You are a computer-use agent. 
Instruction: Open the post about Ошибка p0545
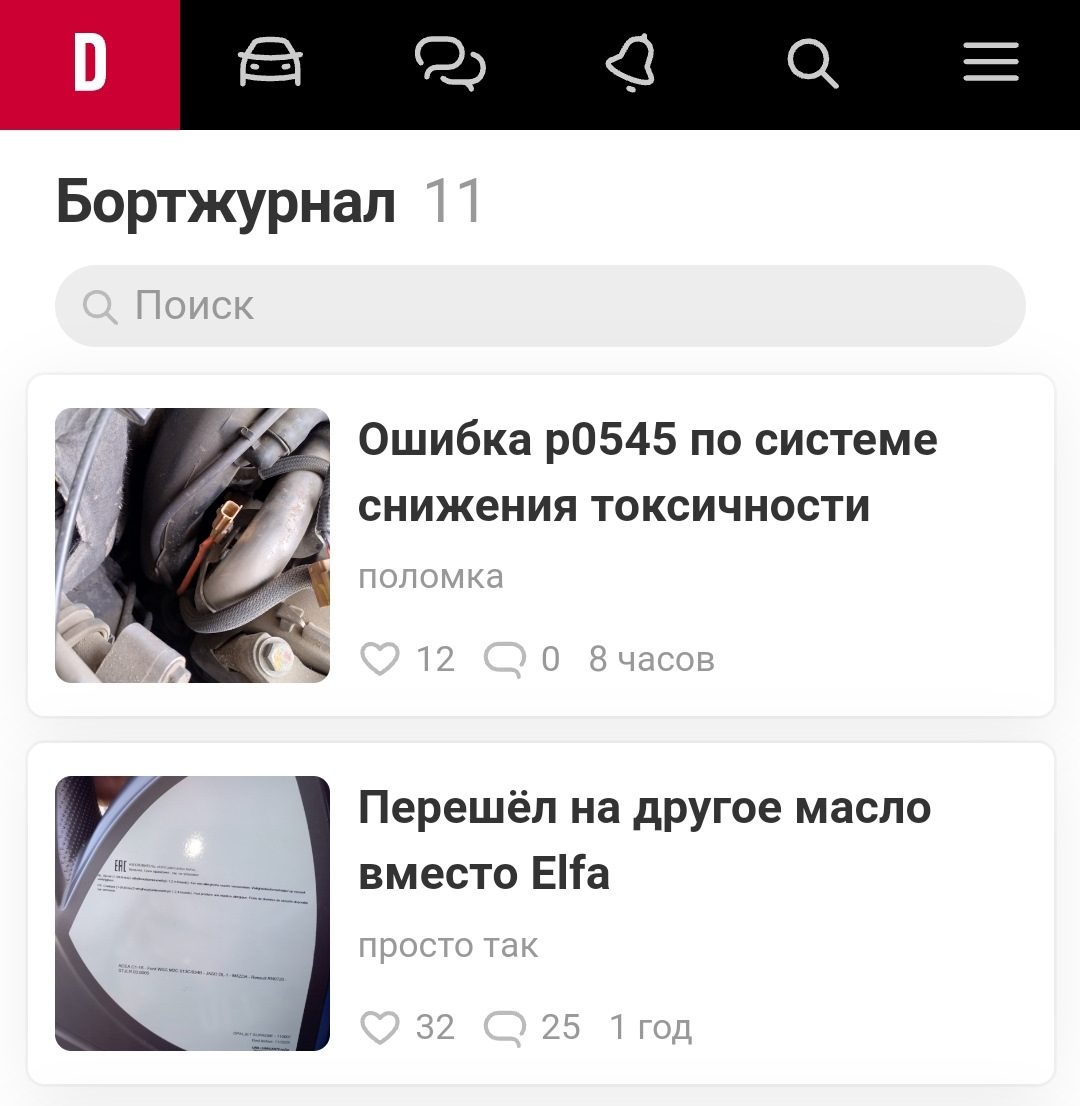coord(647,472)
